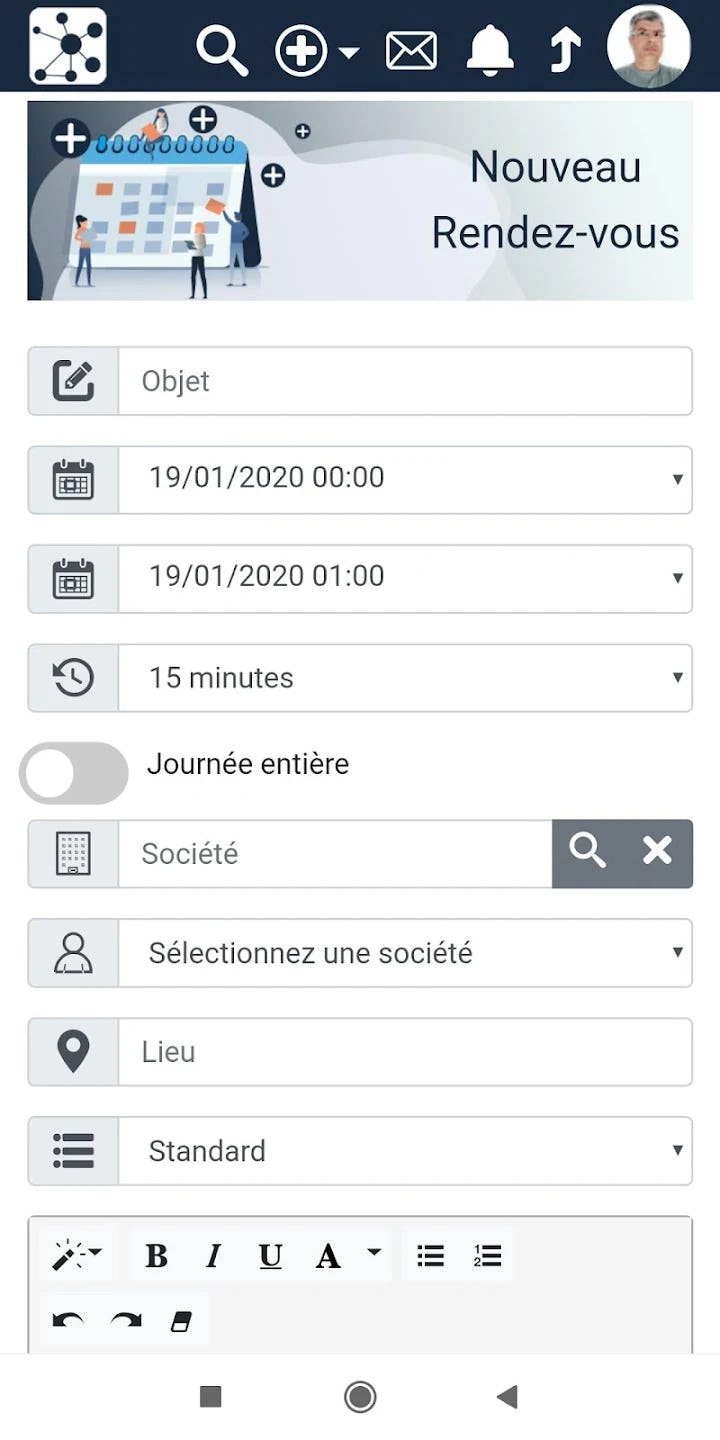Clear the Société field with the X
This screenshot has height=1440, width=720.
(x=657, y=852)
